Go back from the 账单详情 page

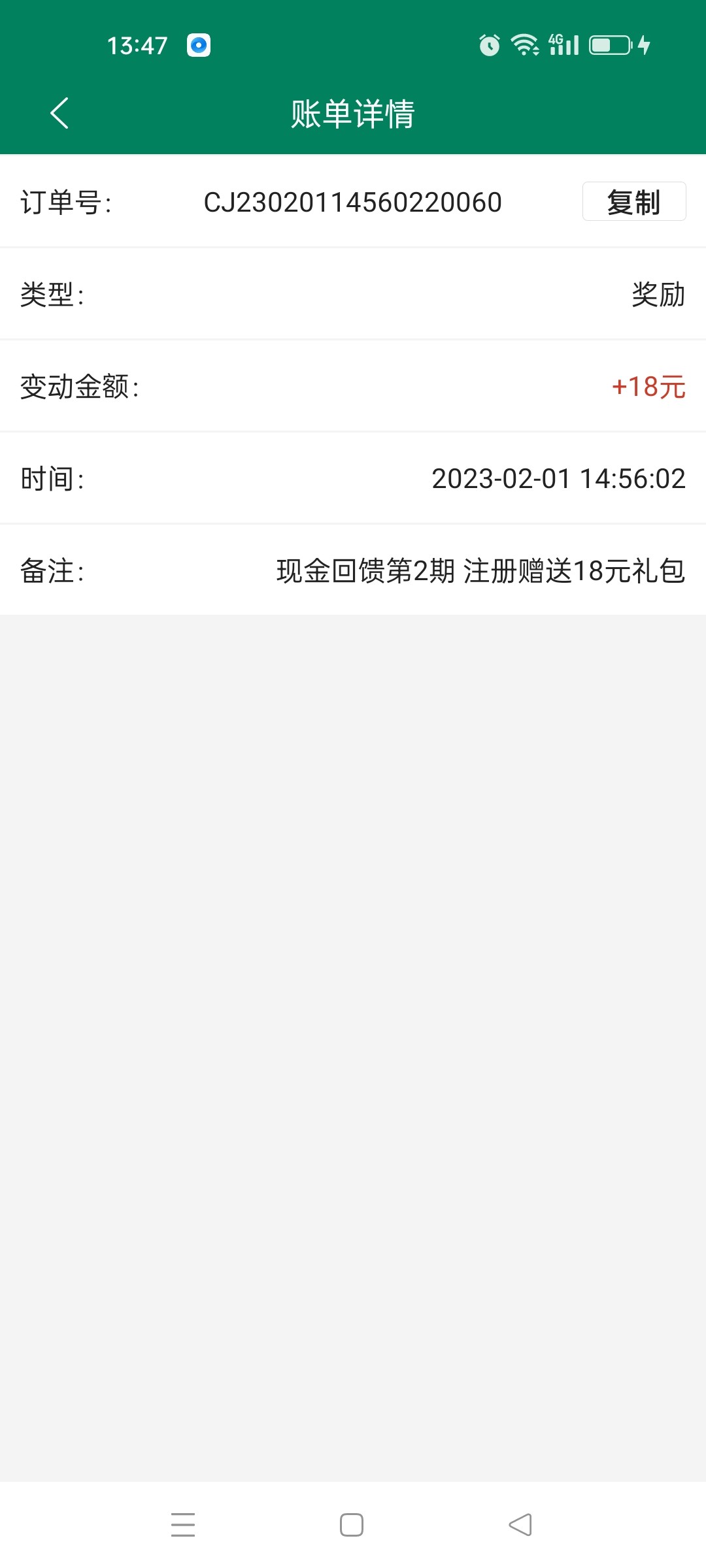point(59,113)
